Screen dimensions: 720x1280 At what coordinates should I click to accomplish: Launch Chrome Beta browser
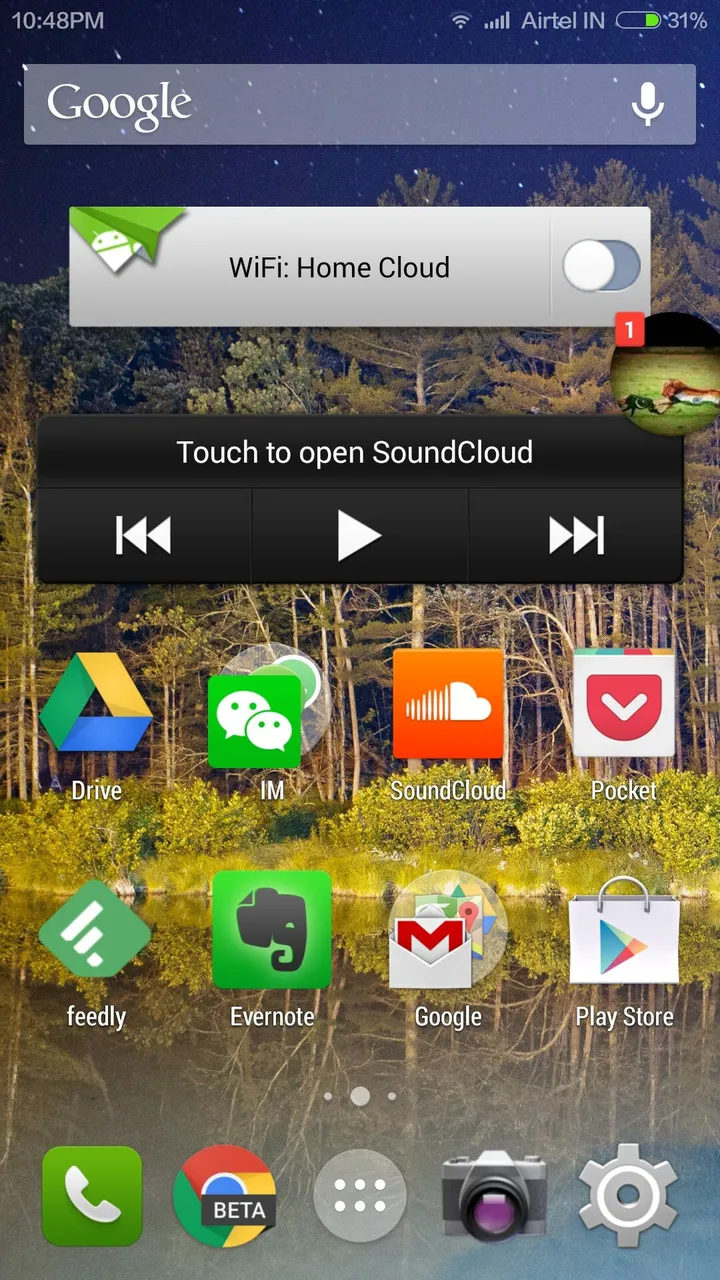click(224, 1196)
